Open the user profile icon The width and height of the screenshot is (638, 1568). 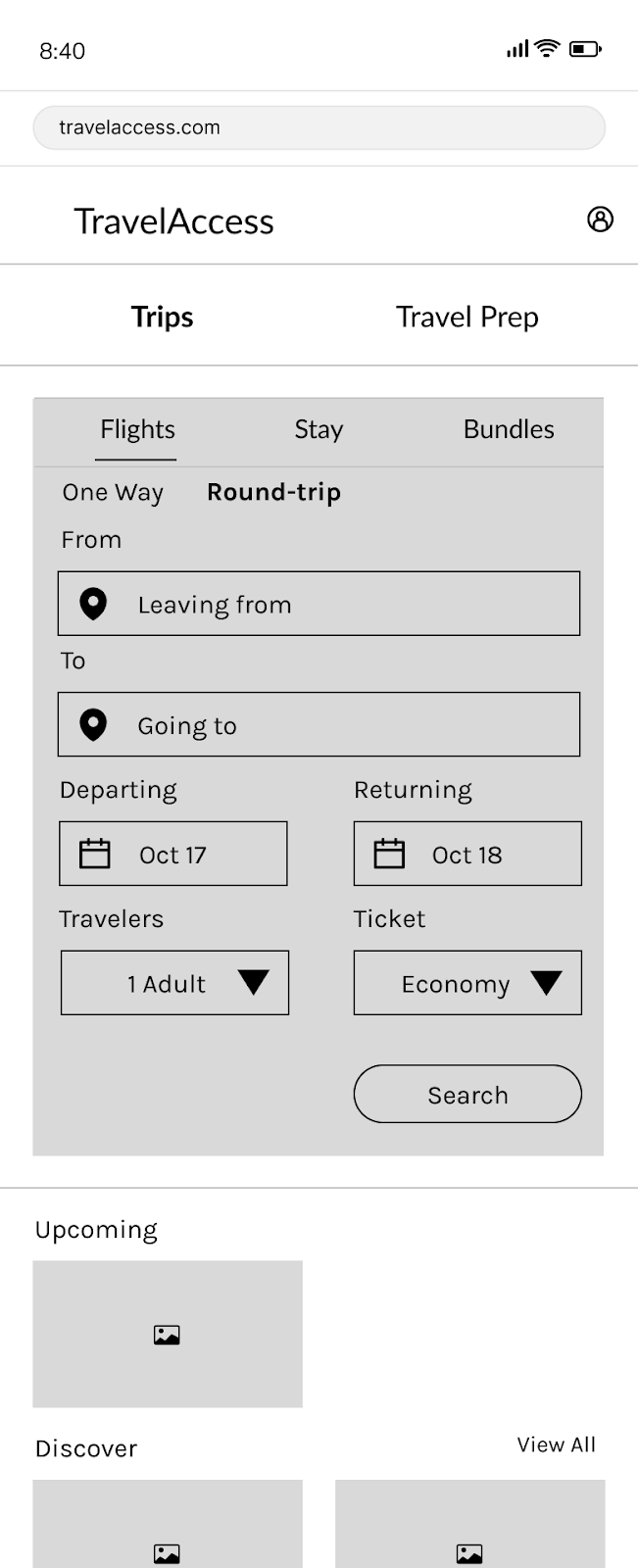coord(600,220)
